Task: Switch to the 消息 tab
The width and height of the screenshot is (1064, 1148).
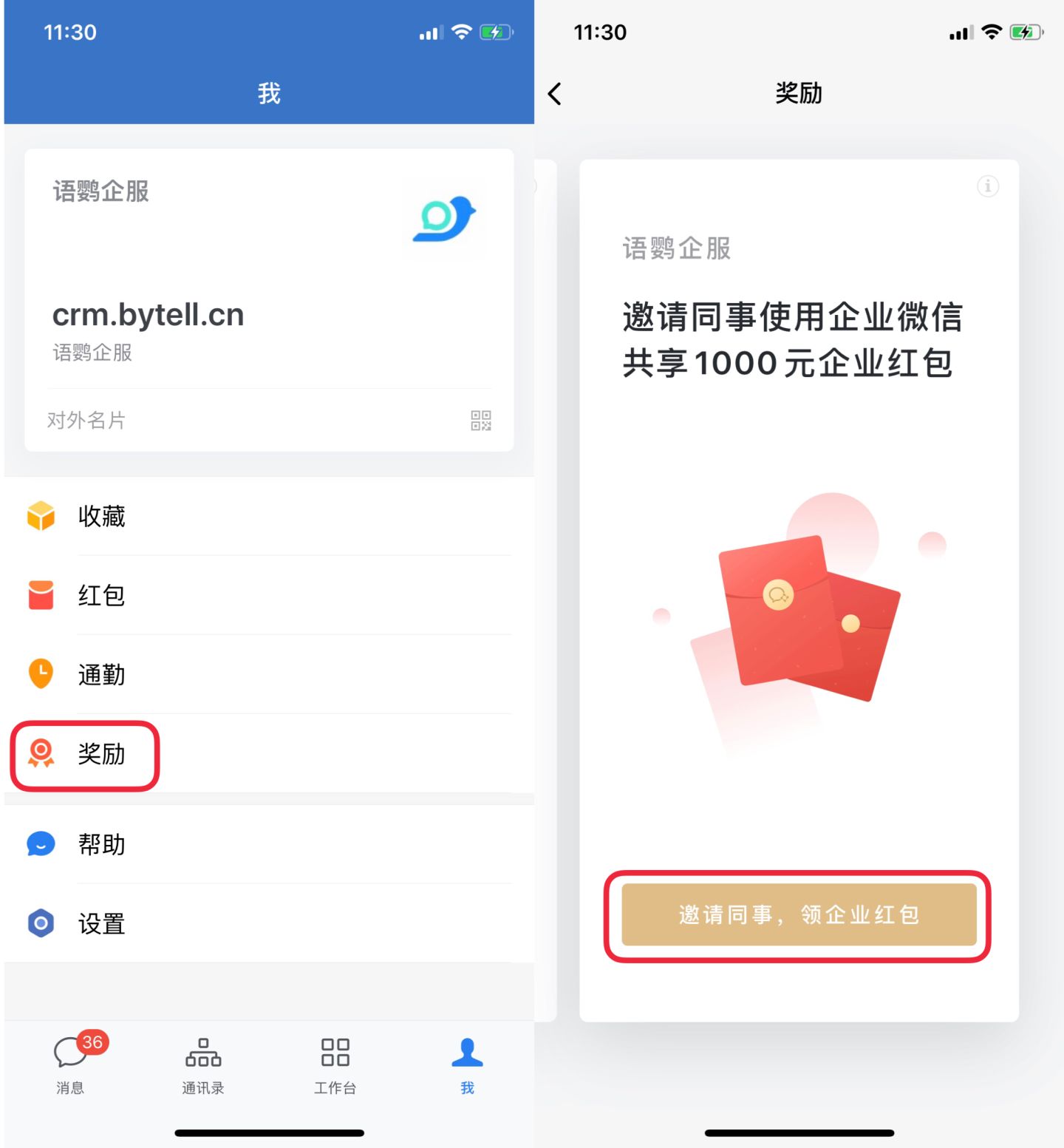Action: pyautogui.click(x=71, y=1065)
